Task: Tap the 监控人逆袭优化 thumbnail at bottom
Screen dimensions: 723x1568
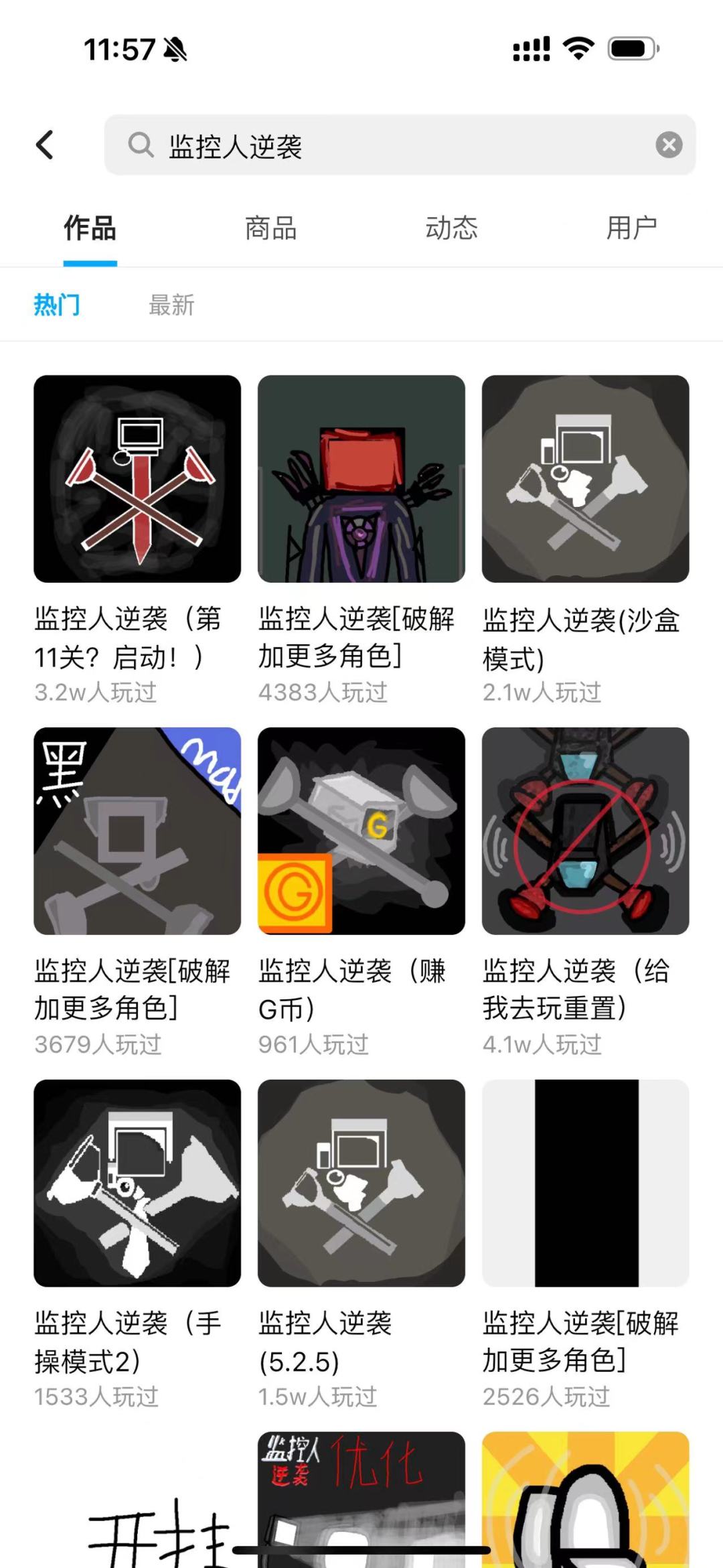Action: click(361, 1507)
